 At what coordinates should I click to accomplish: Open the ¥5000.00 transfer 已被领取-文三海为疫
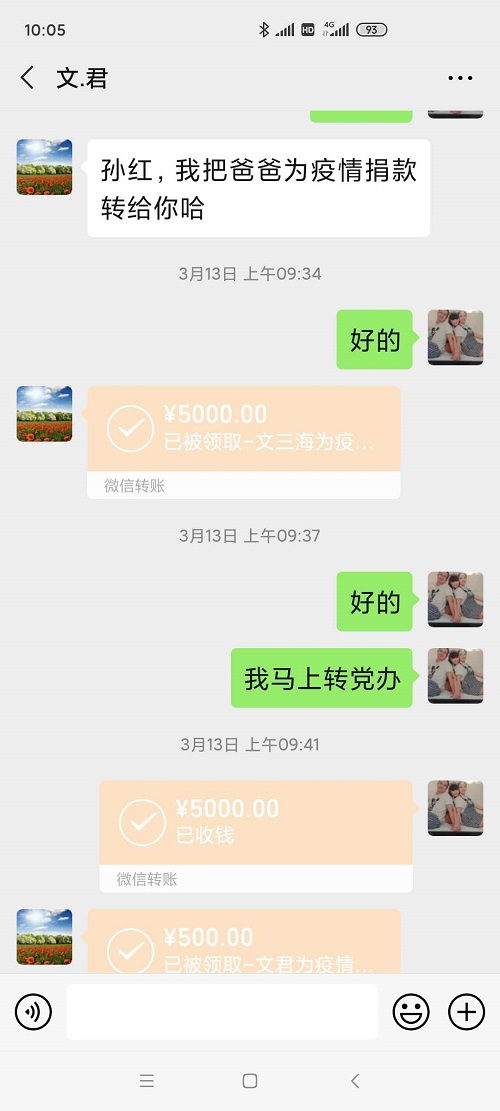(x=244, y=442)
